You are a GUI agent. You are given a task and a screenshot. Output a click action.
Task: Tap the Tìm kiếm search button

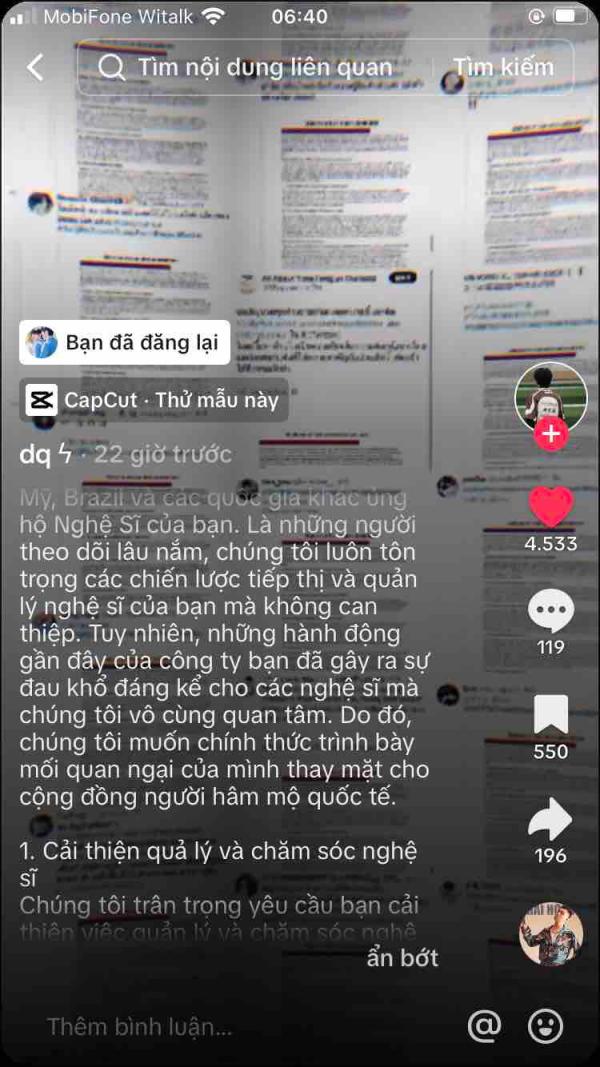pos(503,67)
